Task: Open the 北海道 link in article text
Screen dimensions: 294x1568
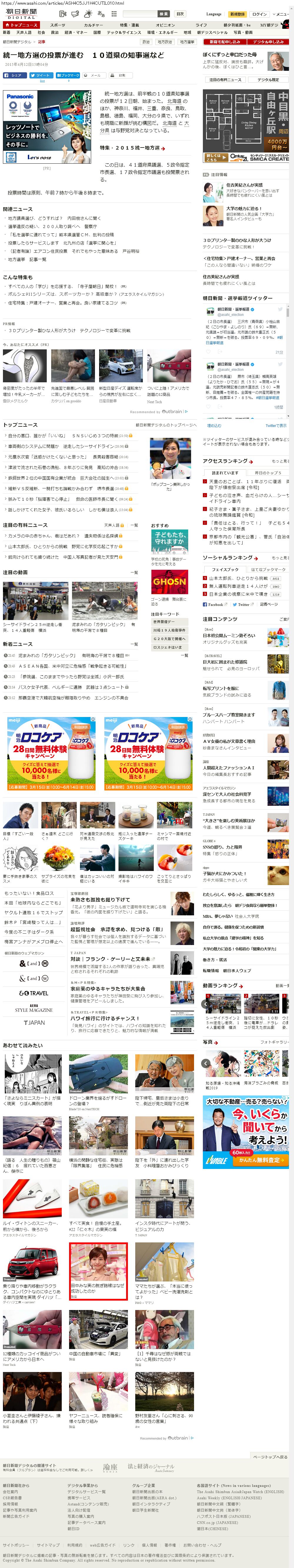Action: coord(173,101)
